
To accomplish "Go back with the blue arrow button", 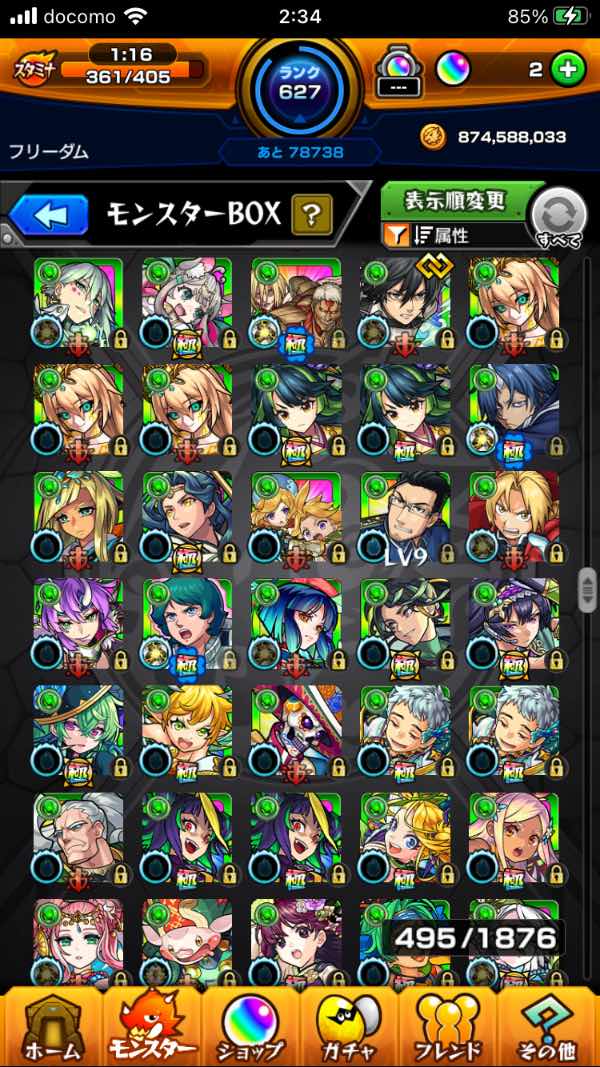I will point(48,215).
